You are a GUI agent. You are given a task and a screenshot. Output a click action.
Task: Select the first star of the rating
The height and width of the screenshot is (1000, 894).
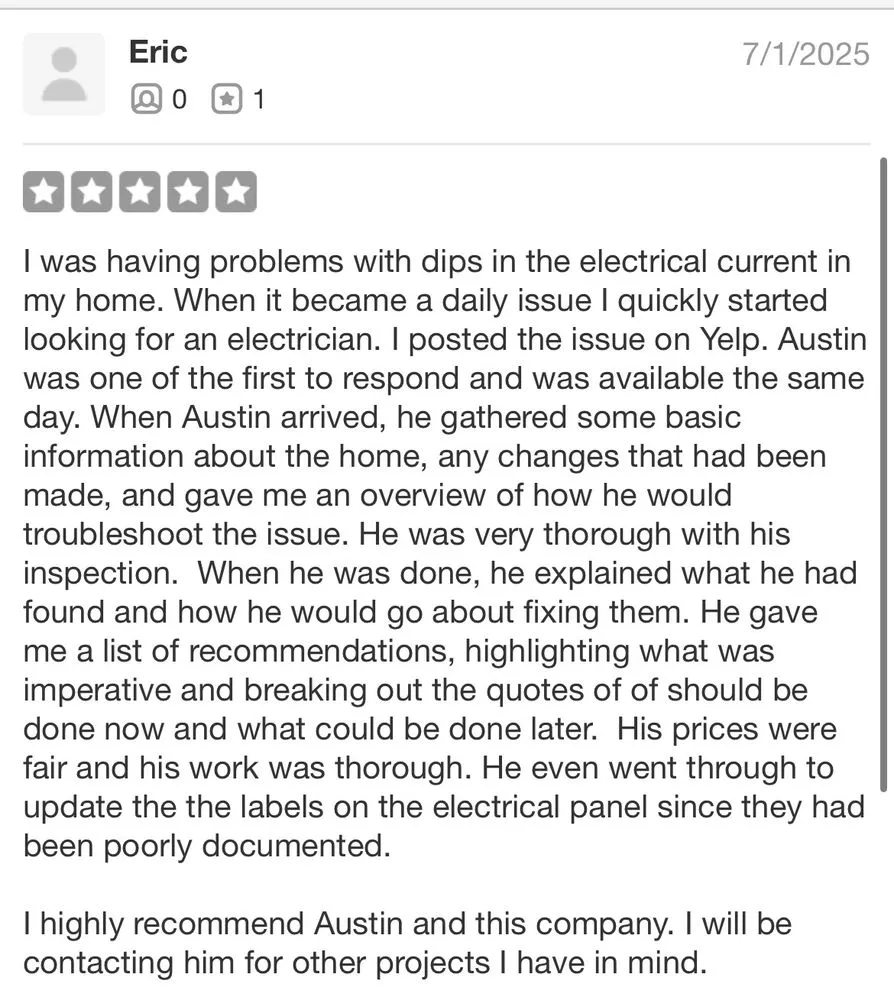(x=43, y=190)
